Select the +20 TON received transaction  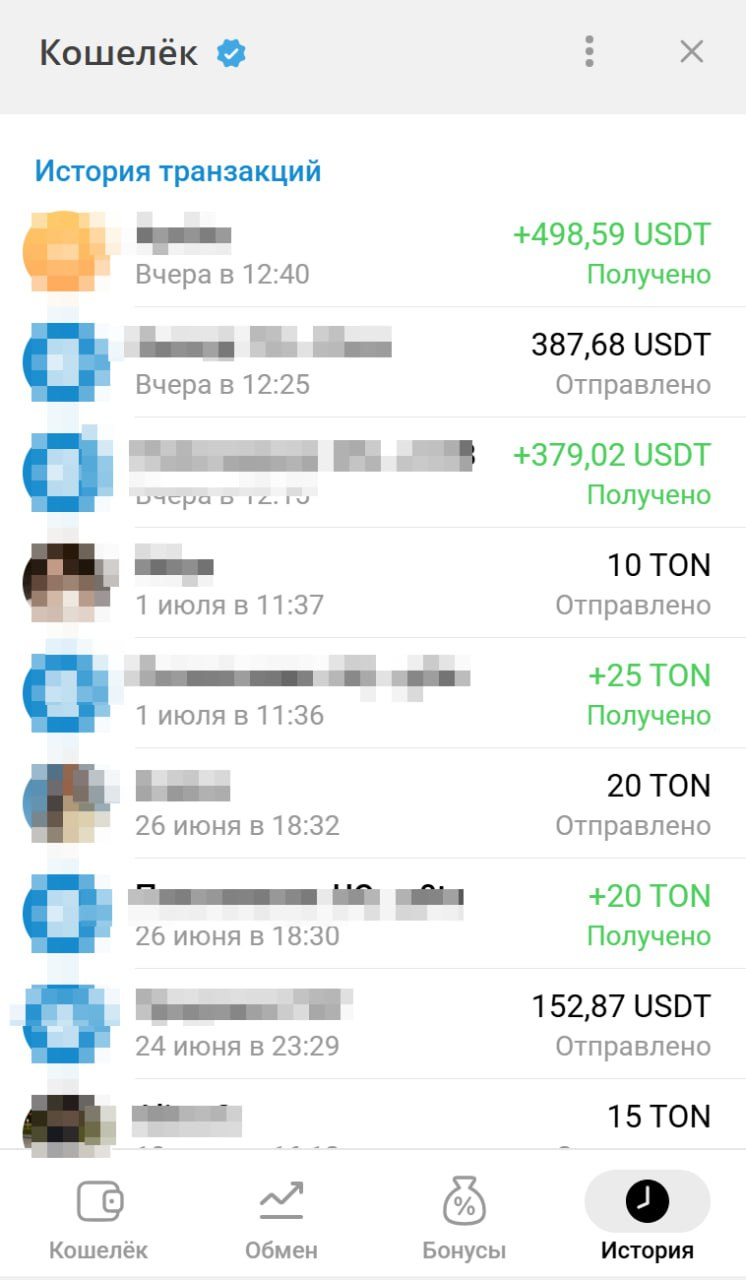point(373,914)
